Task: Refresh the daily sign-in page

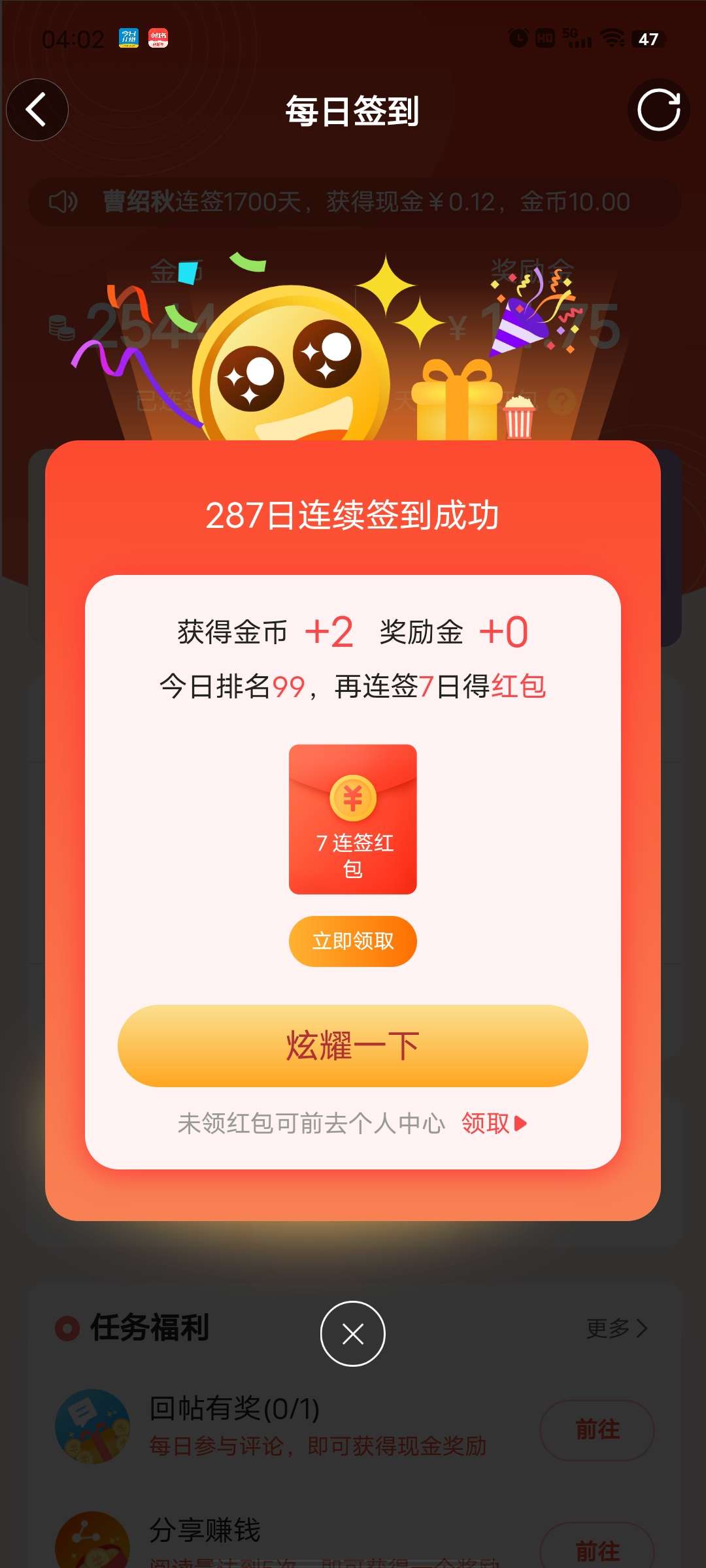Action: (x=658, y=110)
